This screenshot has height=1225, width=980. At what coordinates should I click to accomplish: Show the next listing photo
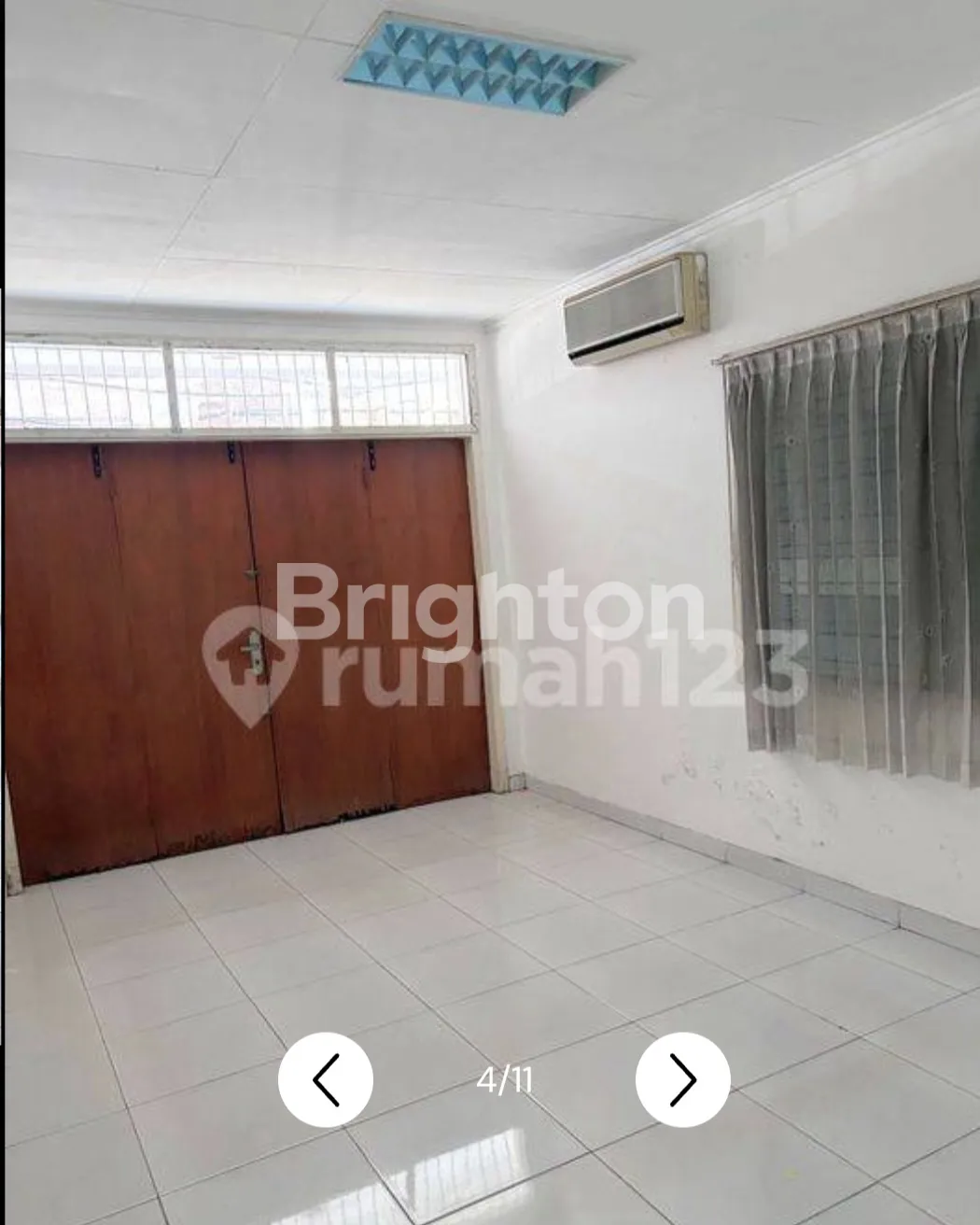[682, 1079]
